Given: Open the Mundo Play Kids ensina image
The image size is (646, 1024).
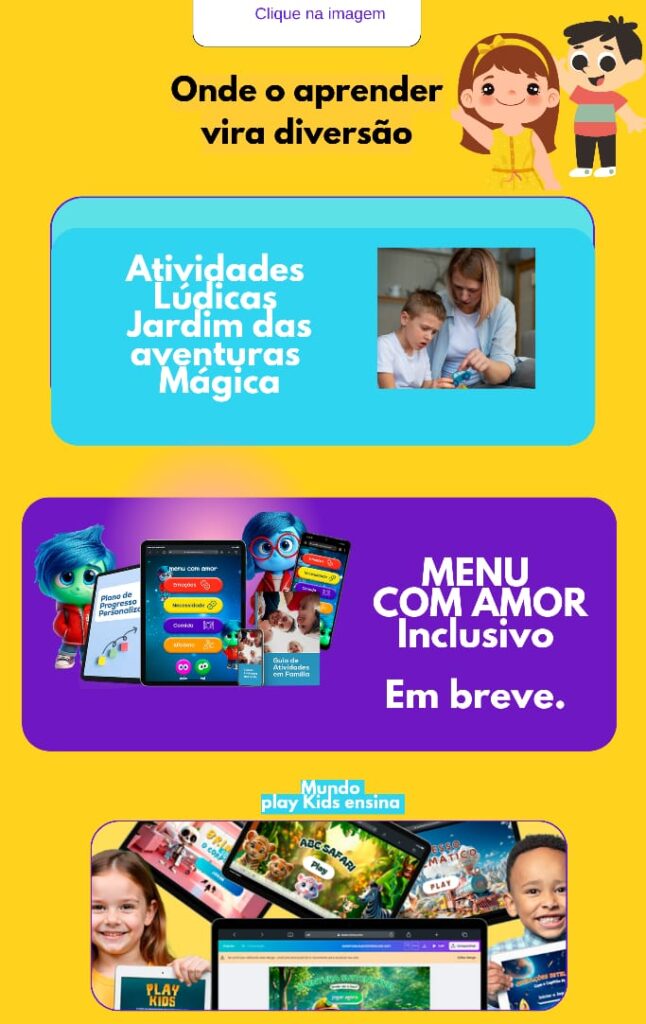Looking at the screenshot, I should pos(328,915).
